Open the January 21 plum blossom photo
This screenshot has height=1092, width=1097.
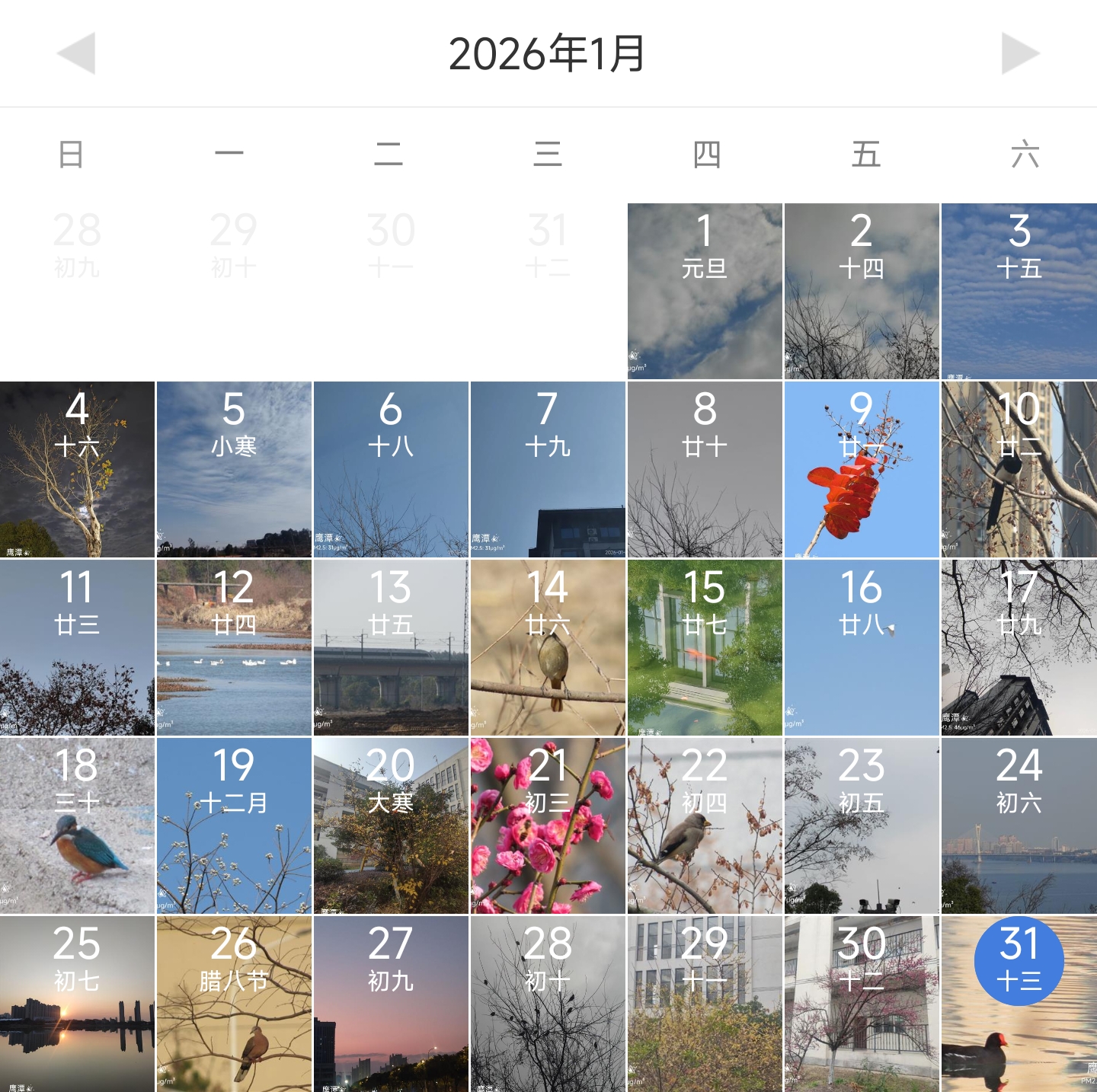(548, 825)
